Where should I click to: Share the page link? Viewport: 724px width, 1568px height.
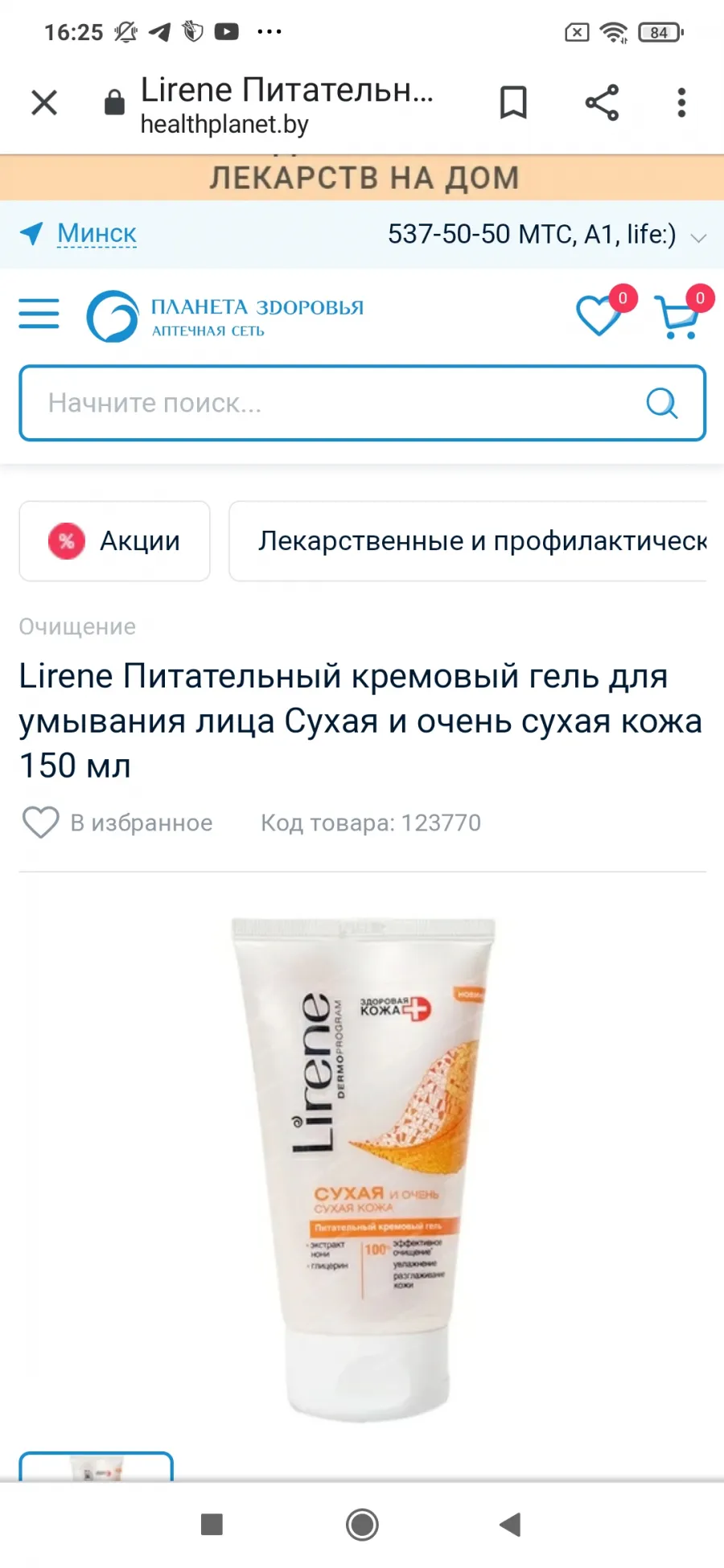(602, 103)
